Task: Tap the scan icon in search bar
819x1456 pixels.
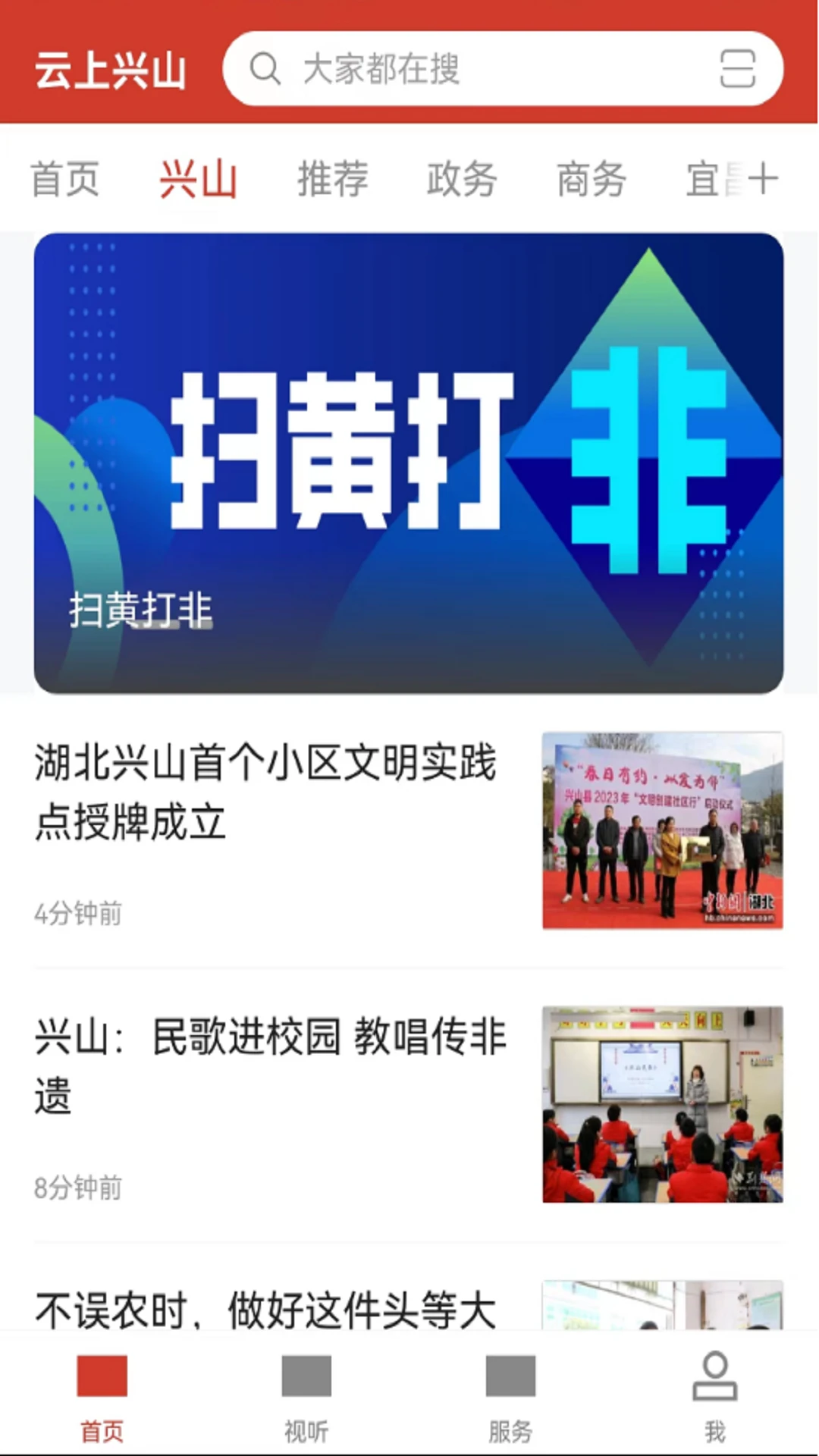Action: [x=737, y=69]
